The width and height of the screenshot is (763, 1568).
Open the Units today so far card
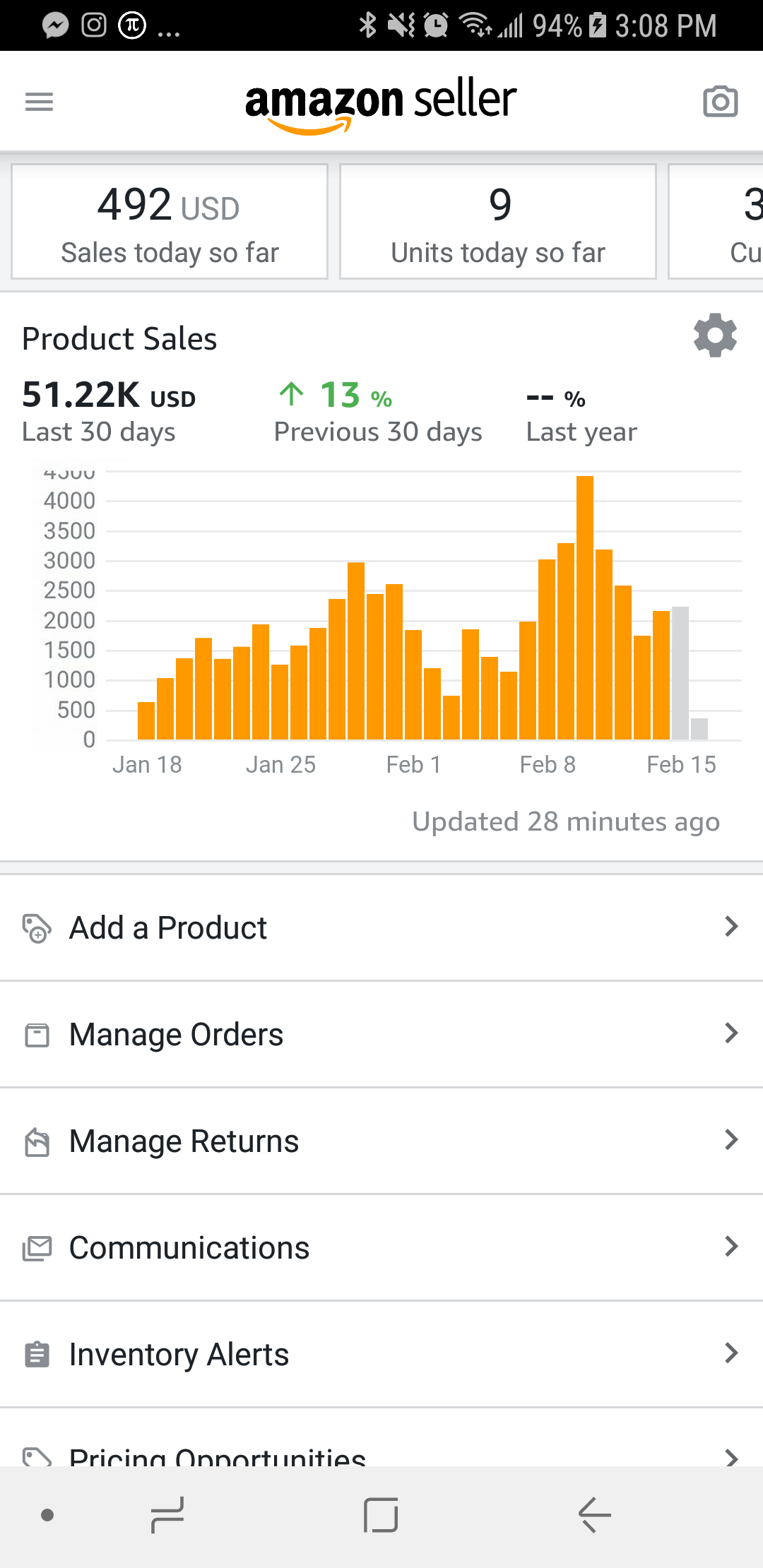(x=498, y=222)
